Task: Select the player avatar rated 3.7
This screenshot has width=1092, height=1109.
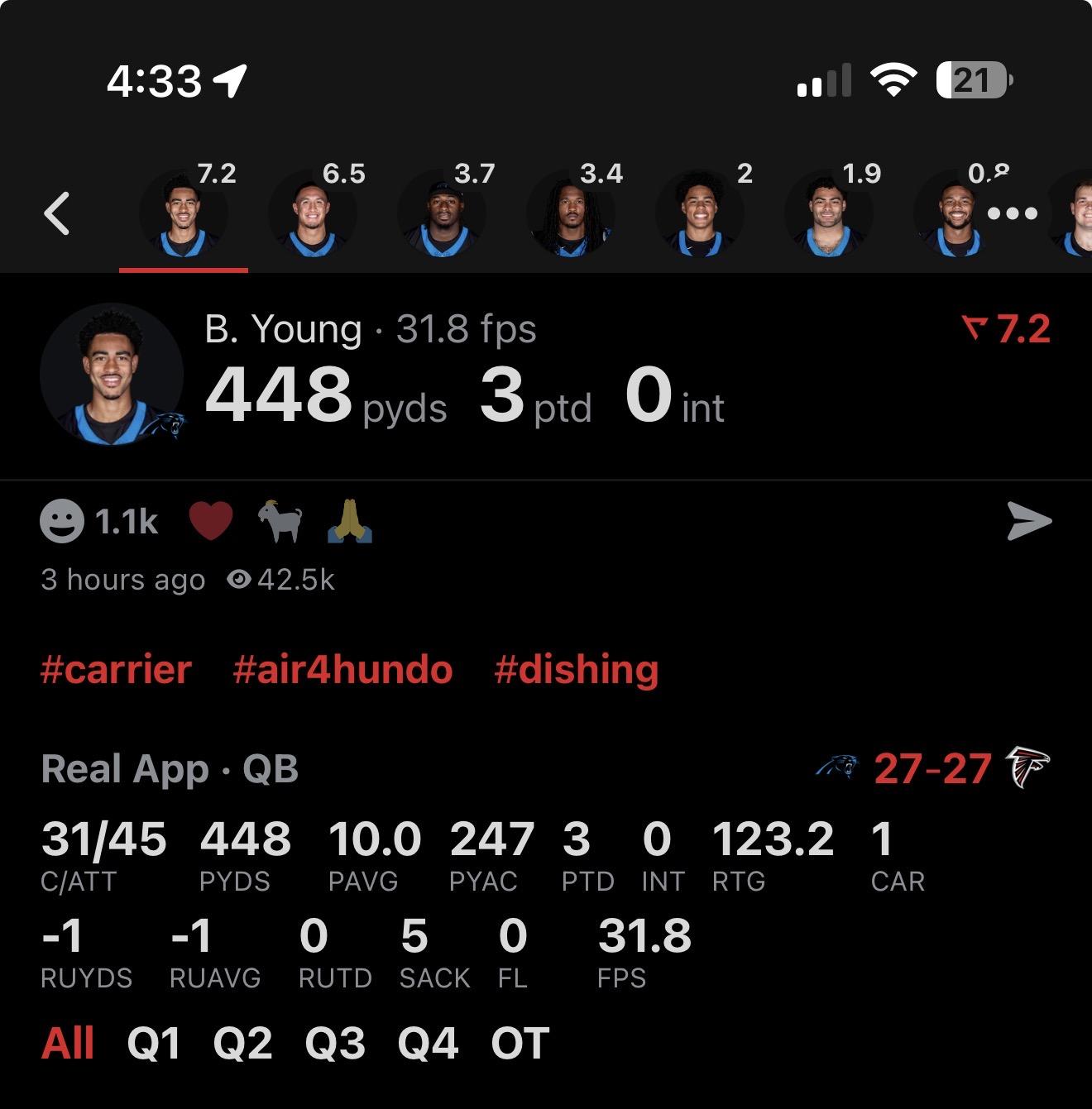Action: pyautogui.click(x=441, y=215)
